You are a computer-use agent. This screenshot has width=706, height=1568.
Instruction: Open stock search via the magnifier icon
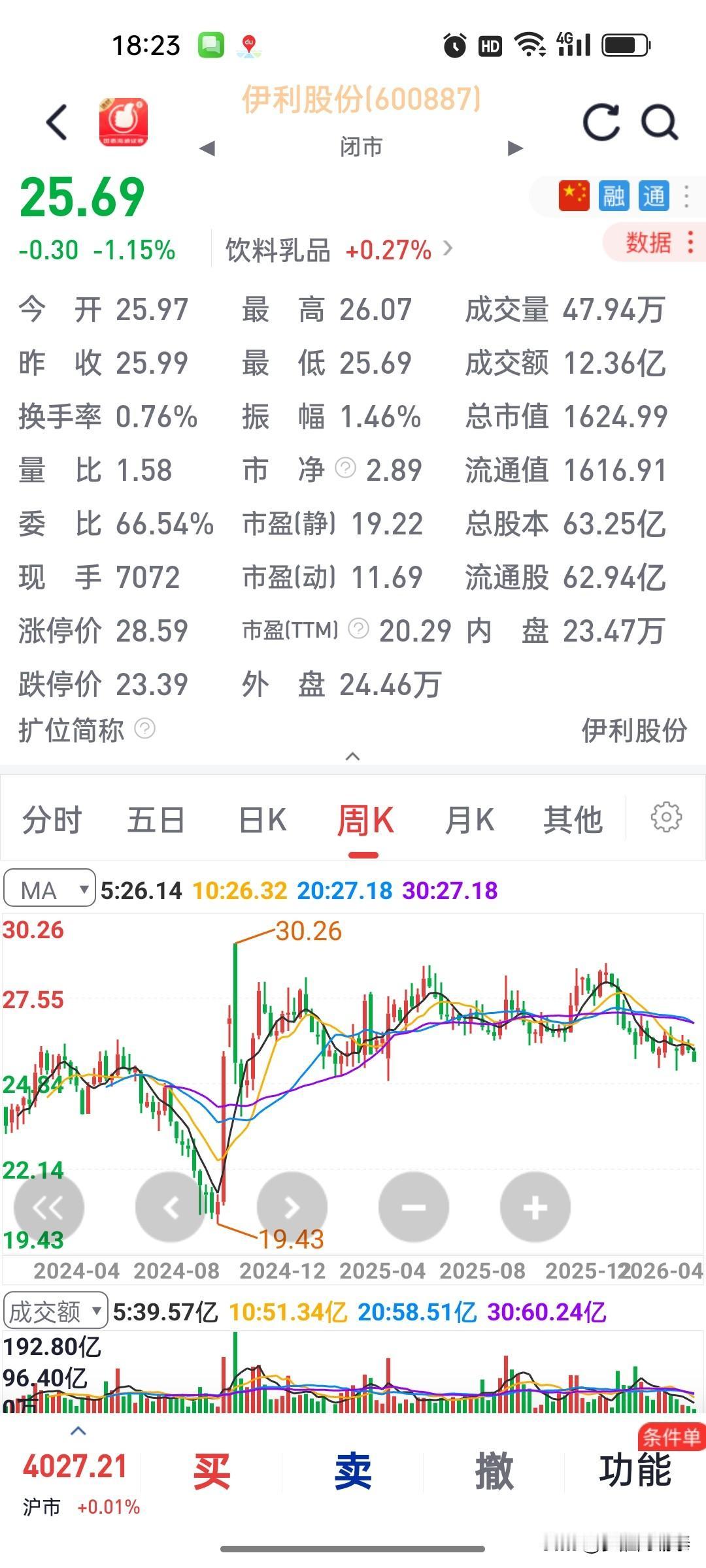point(659,121)
